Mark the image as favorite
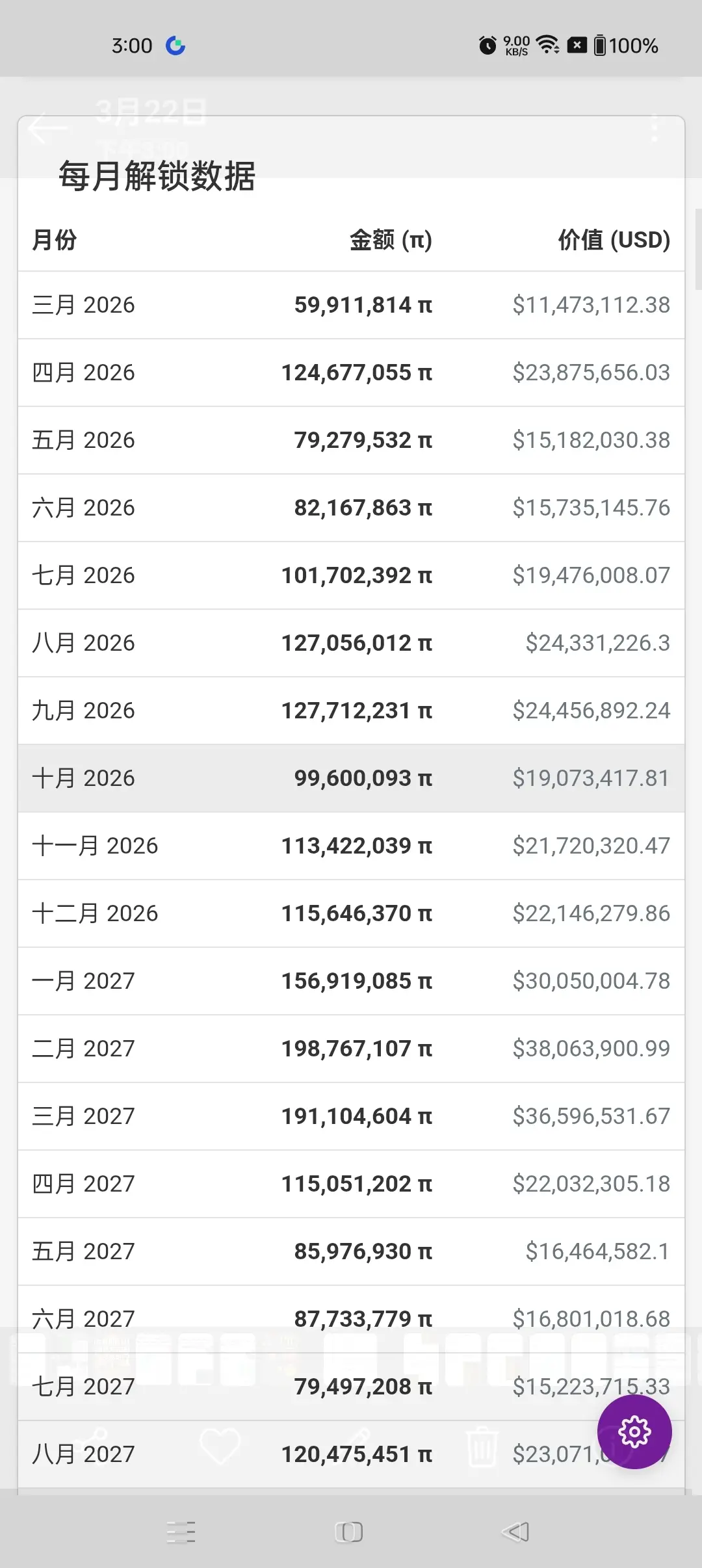702x1568 pixels. (x=220, y=1446)
